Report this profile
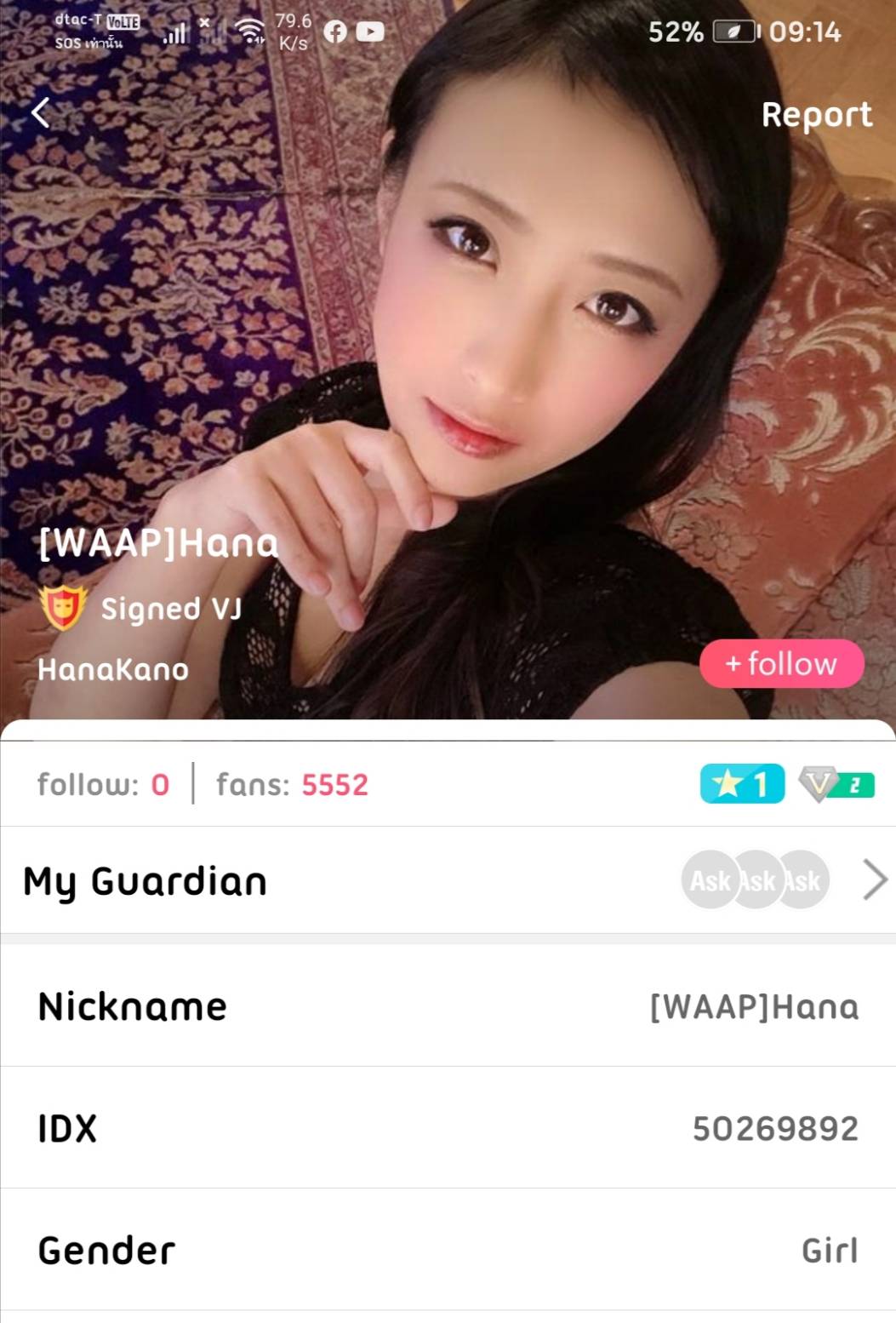The image size is (896, 1323). 816,115
